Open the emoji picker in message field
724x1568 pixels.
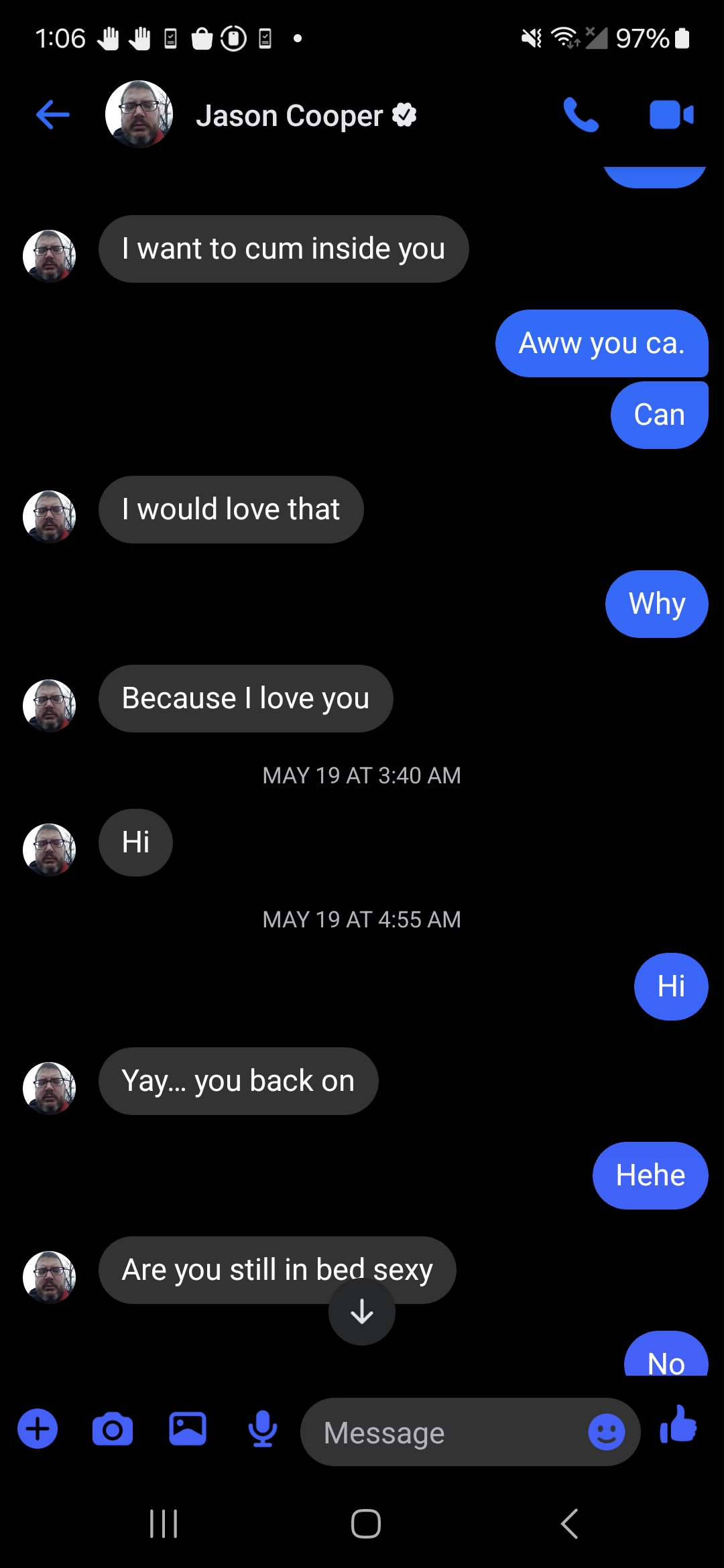click(607, 1432)
